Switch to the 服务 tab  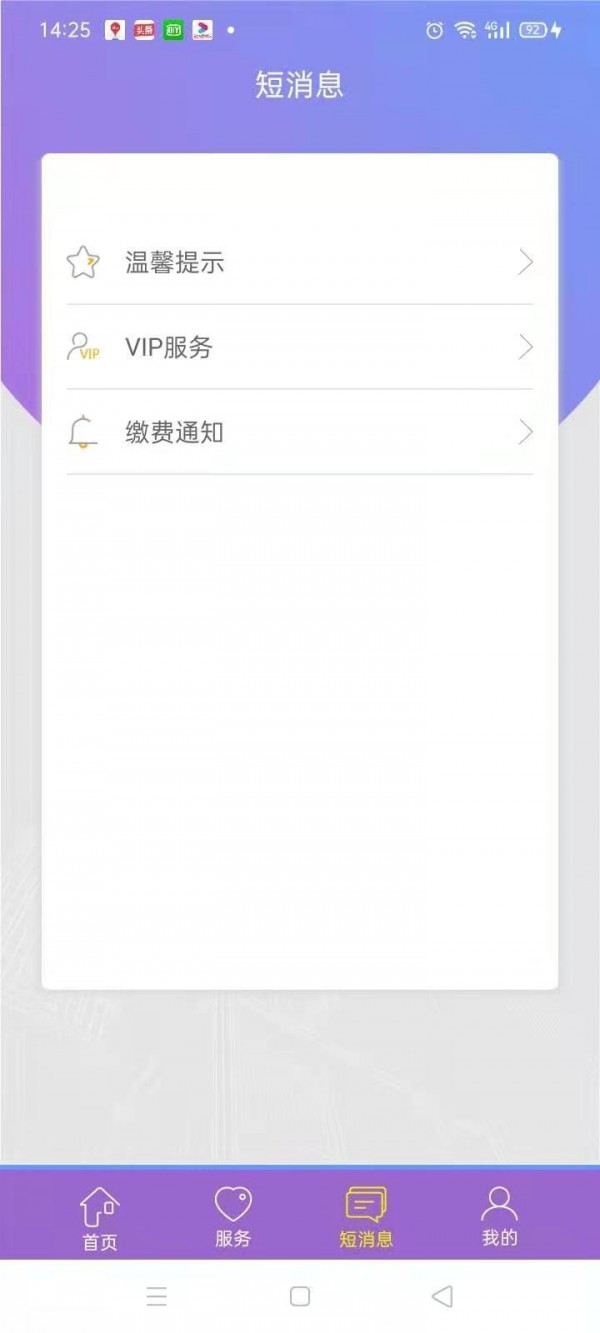point(233,1218)
